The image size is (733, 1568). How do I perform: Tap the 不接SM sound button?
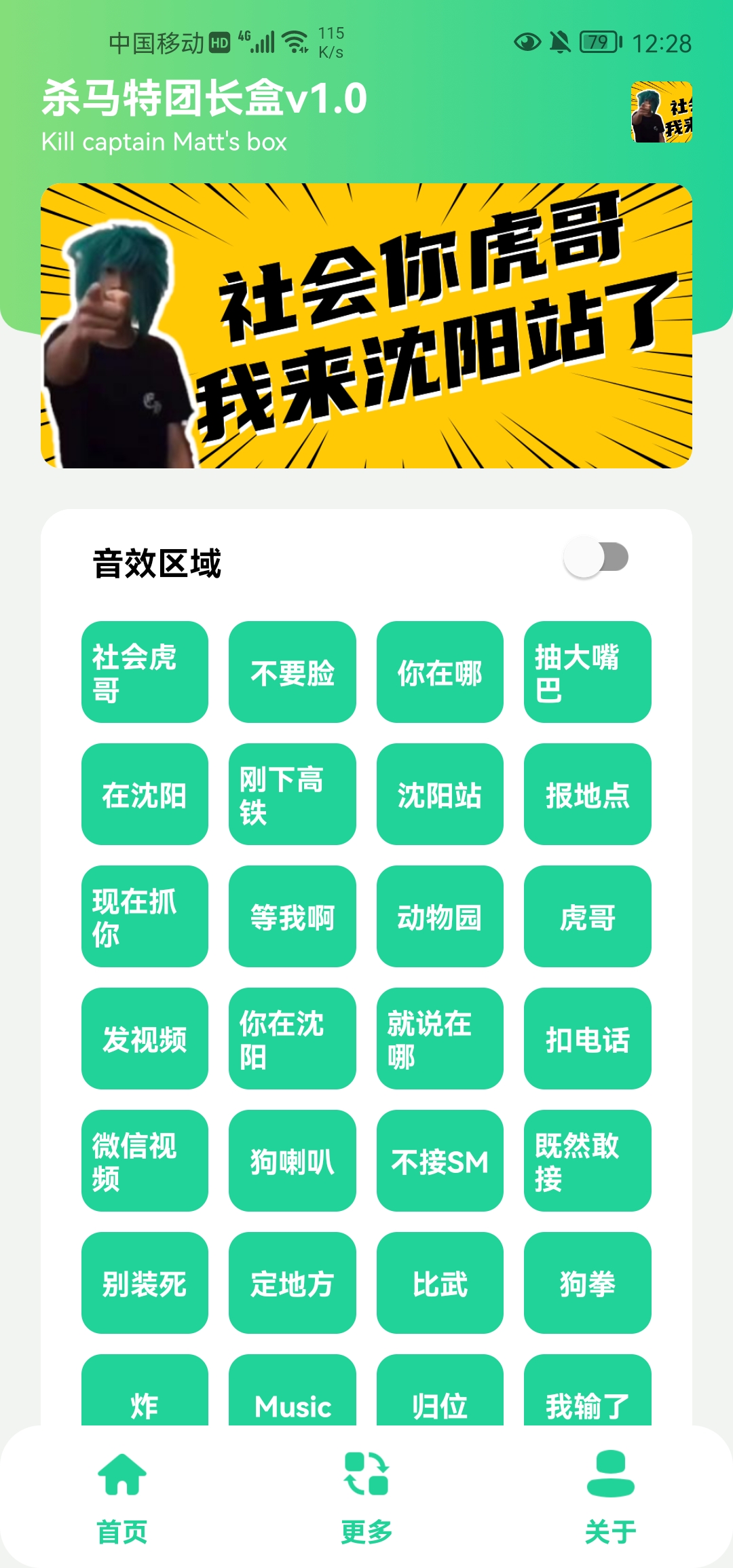pyautogui.click(x=440, y=1161)
